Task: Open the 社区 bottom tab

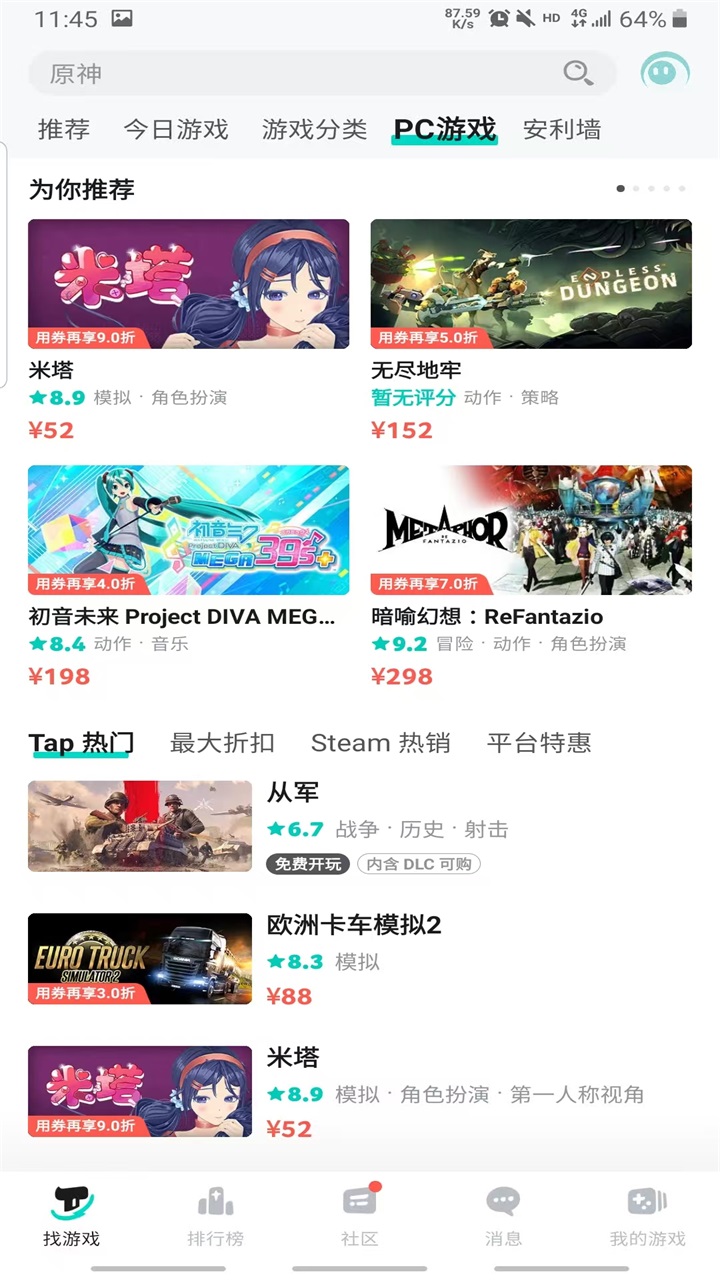Action: (x=359, y=1216)
